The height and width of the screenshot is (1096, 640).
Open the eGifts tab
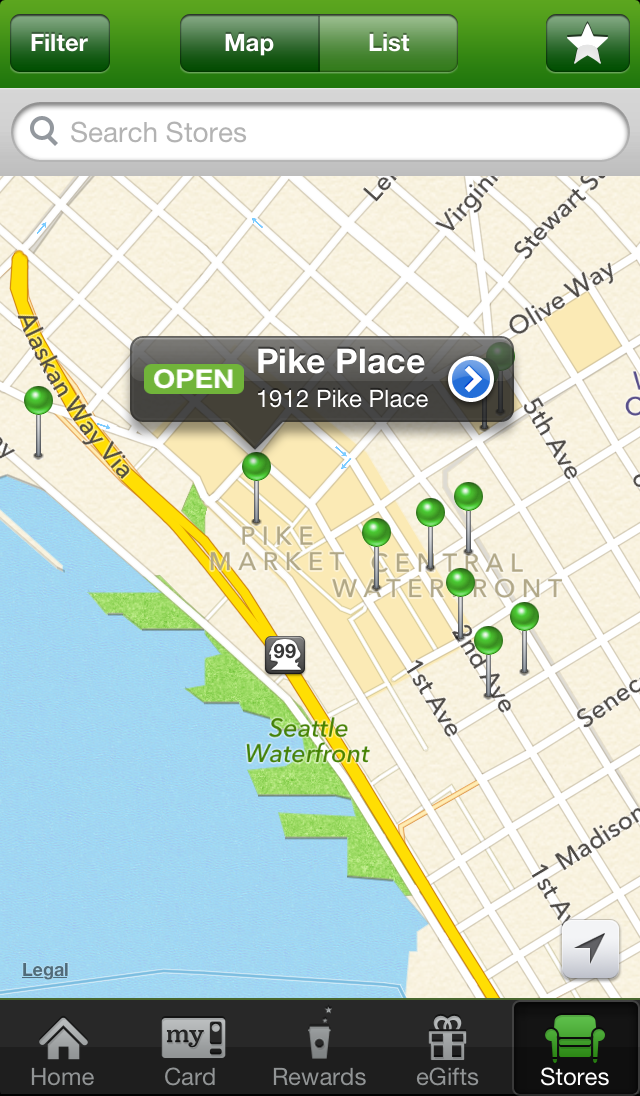point(447,1048)
